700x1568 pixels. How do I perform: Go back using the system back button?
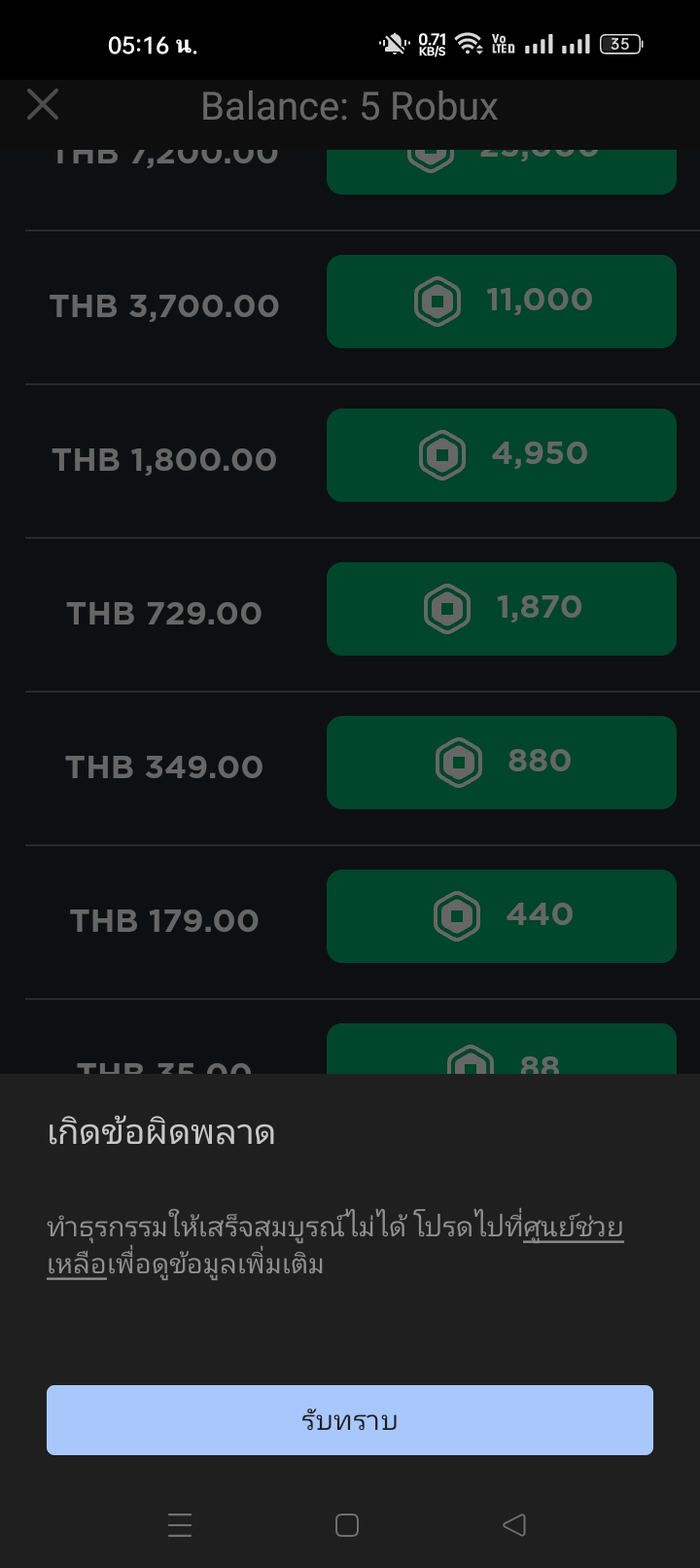[x=514, y=1524]
